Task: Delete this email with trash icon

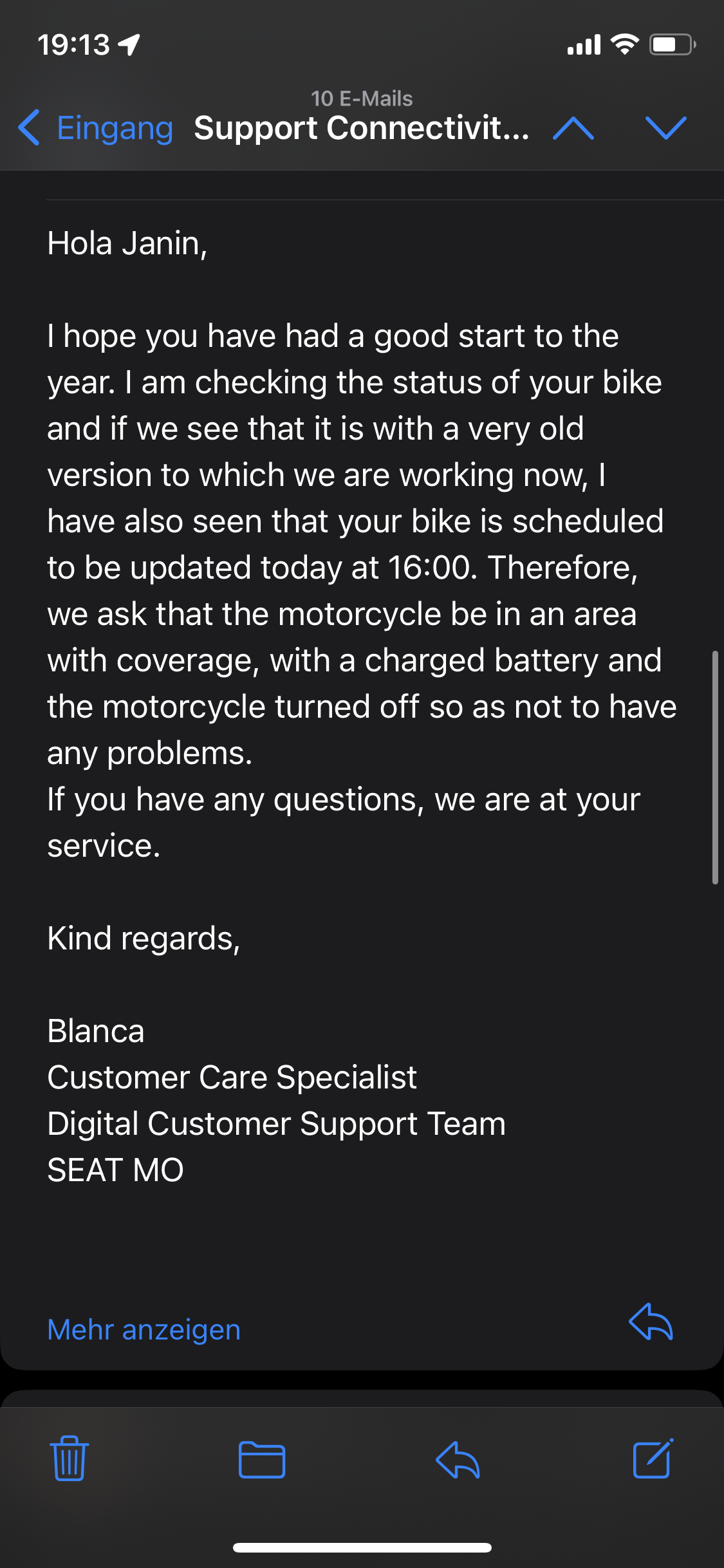Action: click(x=69, y=1459)
